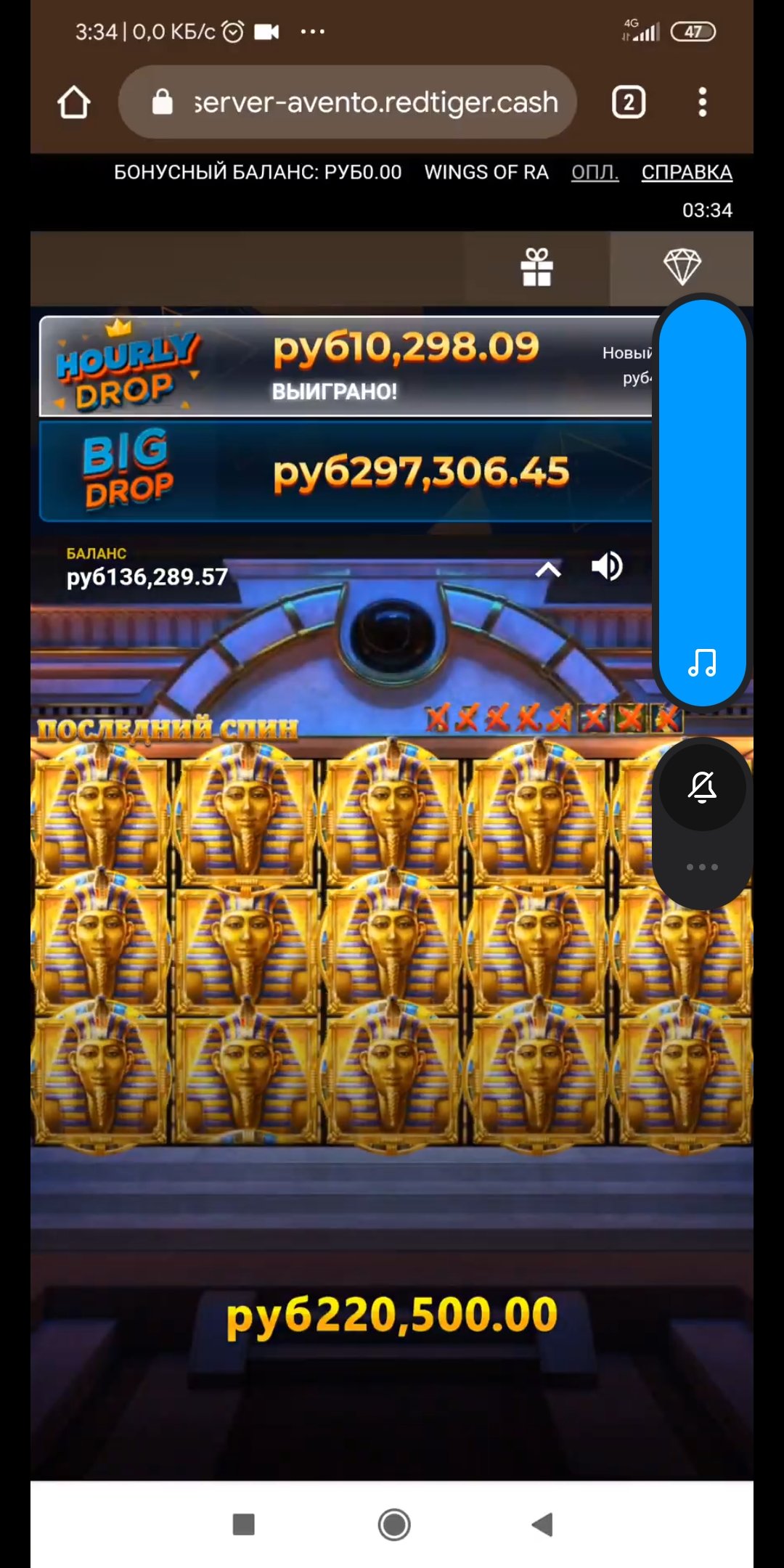784x1568 pixels.
Task: Open the ОПЛ. link
Action: coord(595,172)
